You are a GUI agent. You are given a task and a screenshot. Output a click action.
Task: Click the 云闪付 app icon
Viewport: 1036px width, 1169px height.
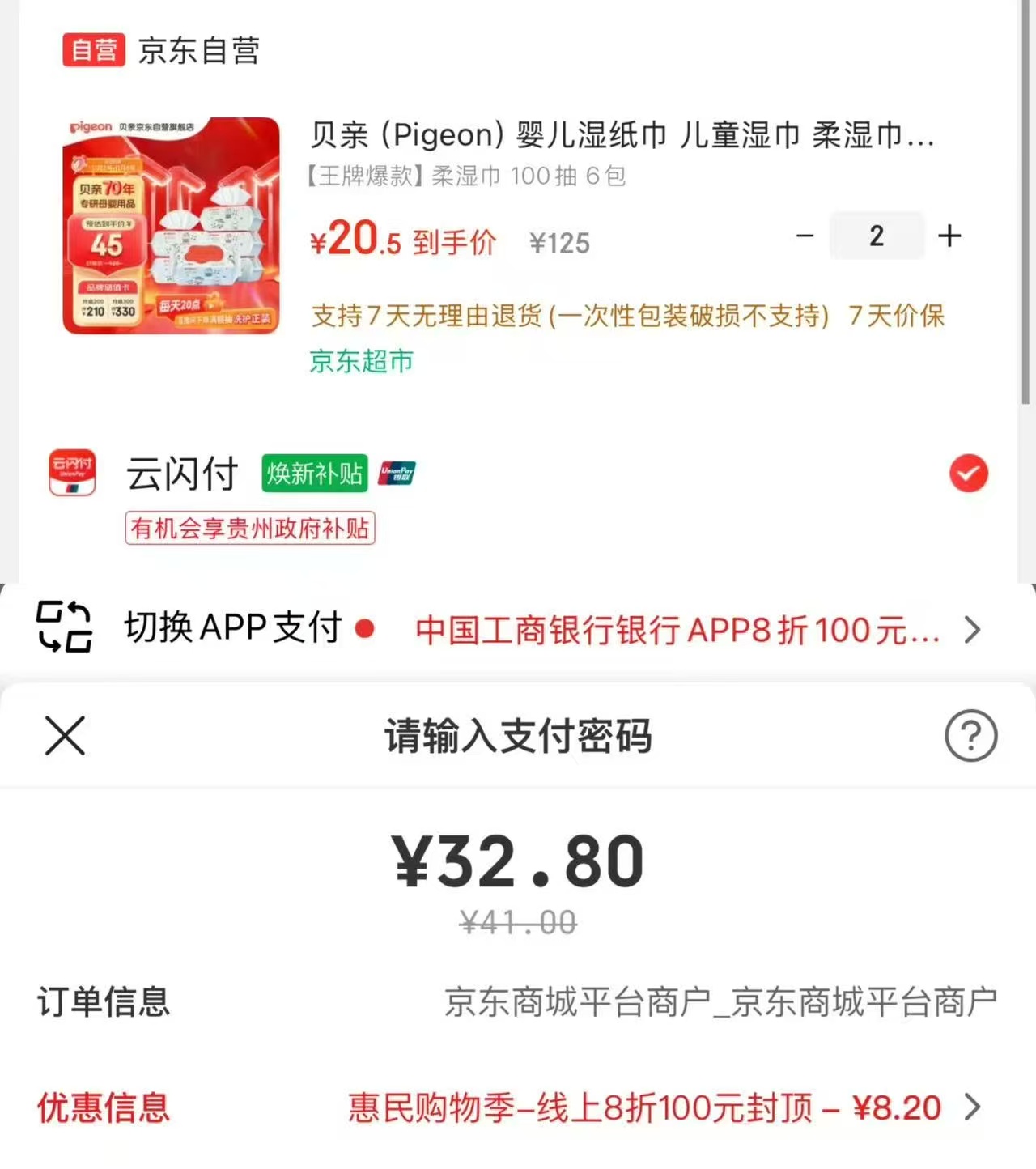[x=72, y=473]
